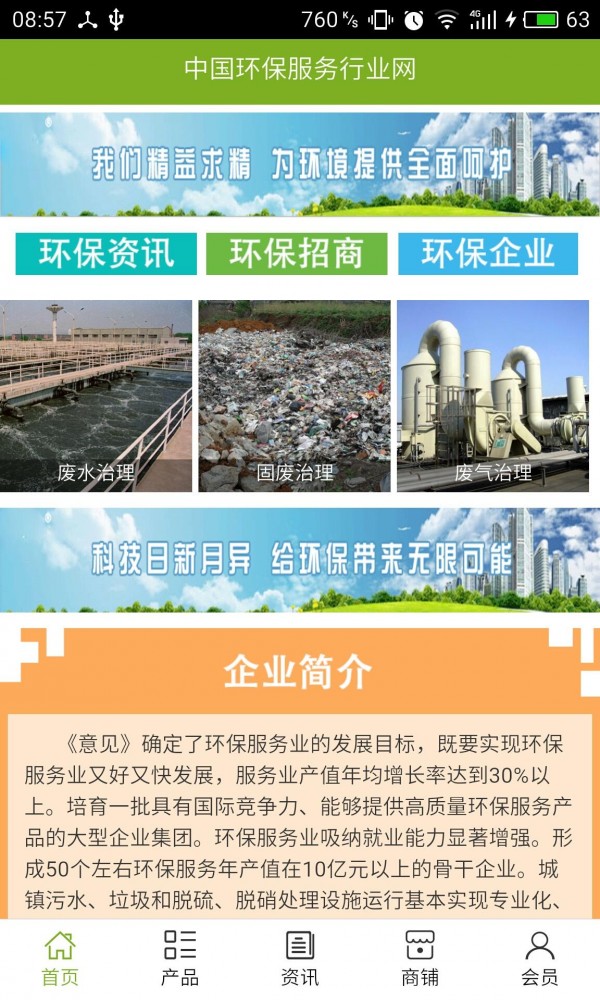The image size is (600, 1000).
Task: Open the 环保资讯 section
Action: point(107,254)
